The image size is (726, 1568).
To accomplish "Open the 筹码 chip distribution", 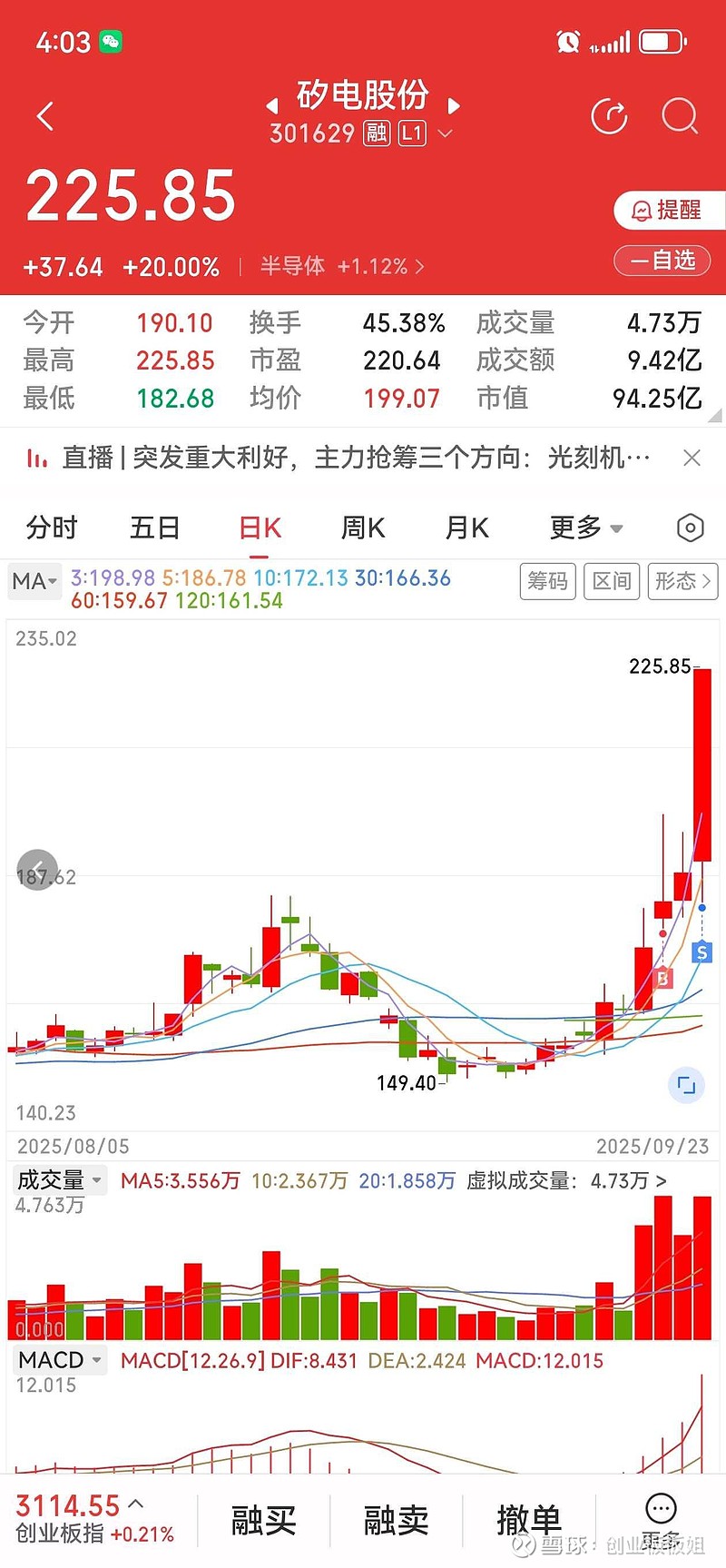I will coord(547,581).
